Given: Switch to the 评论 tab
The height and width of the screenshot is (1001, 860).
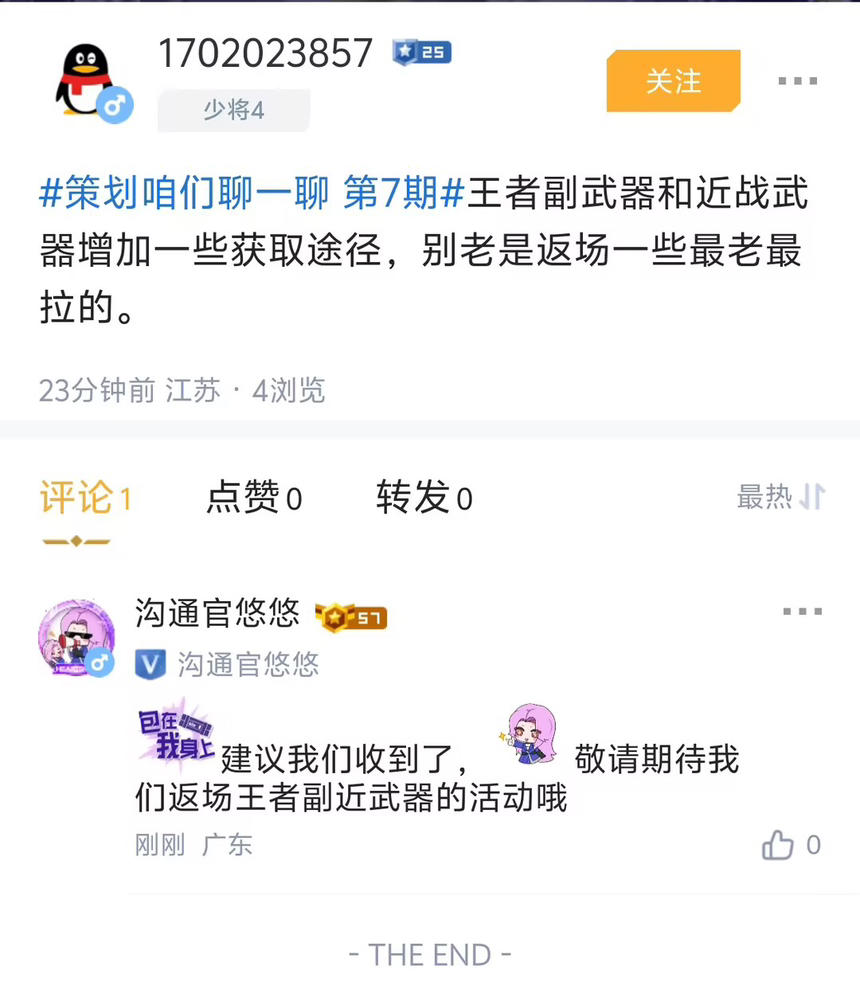Looking at the screenshot, I should (x=85, y=497).
